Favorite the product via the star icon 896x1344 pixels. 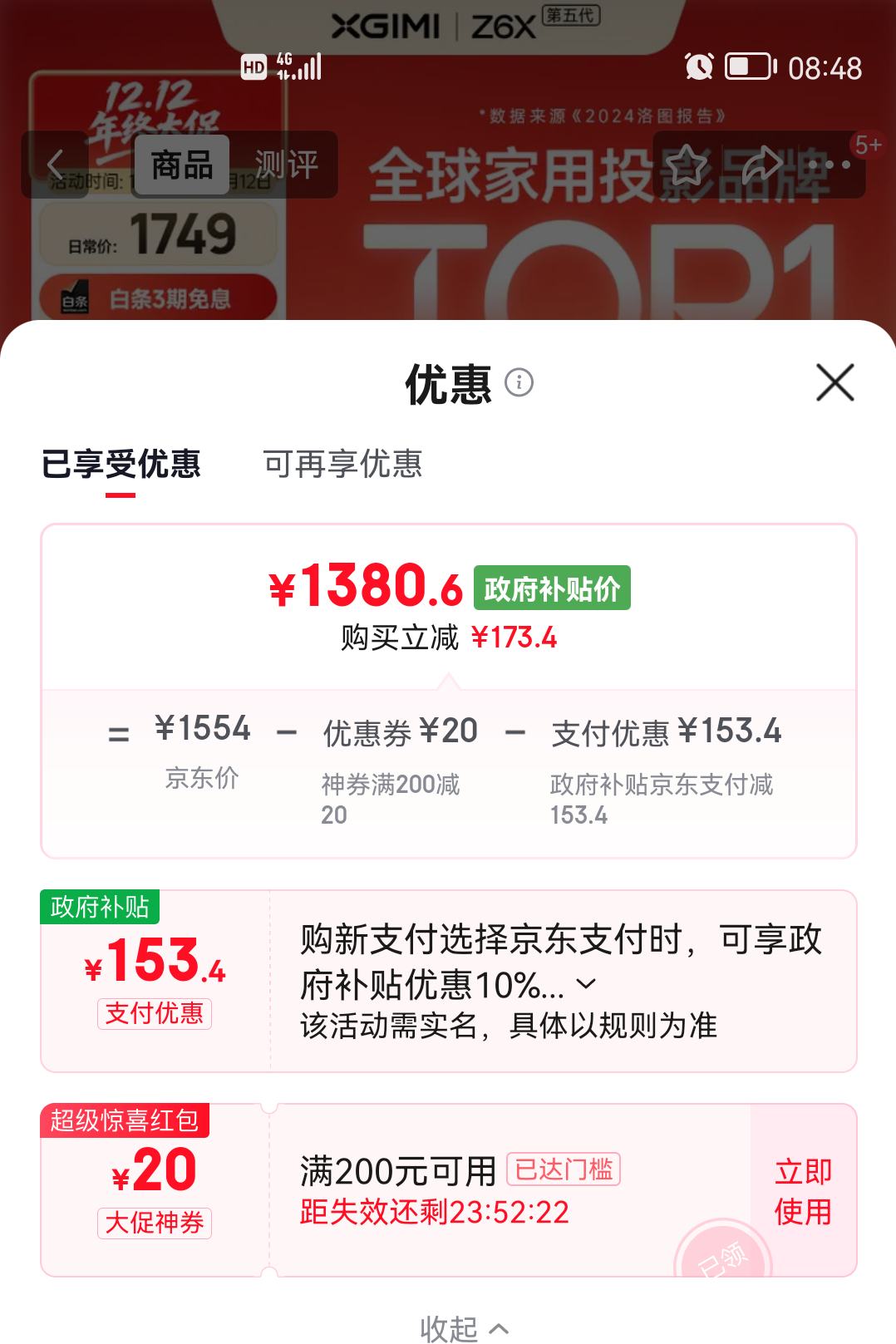tap(687, 165)
